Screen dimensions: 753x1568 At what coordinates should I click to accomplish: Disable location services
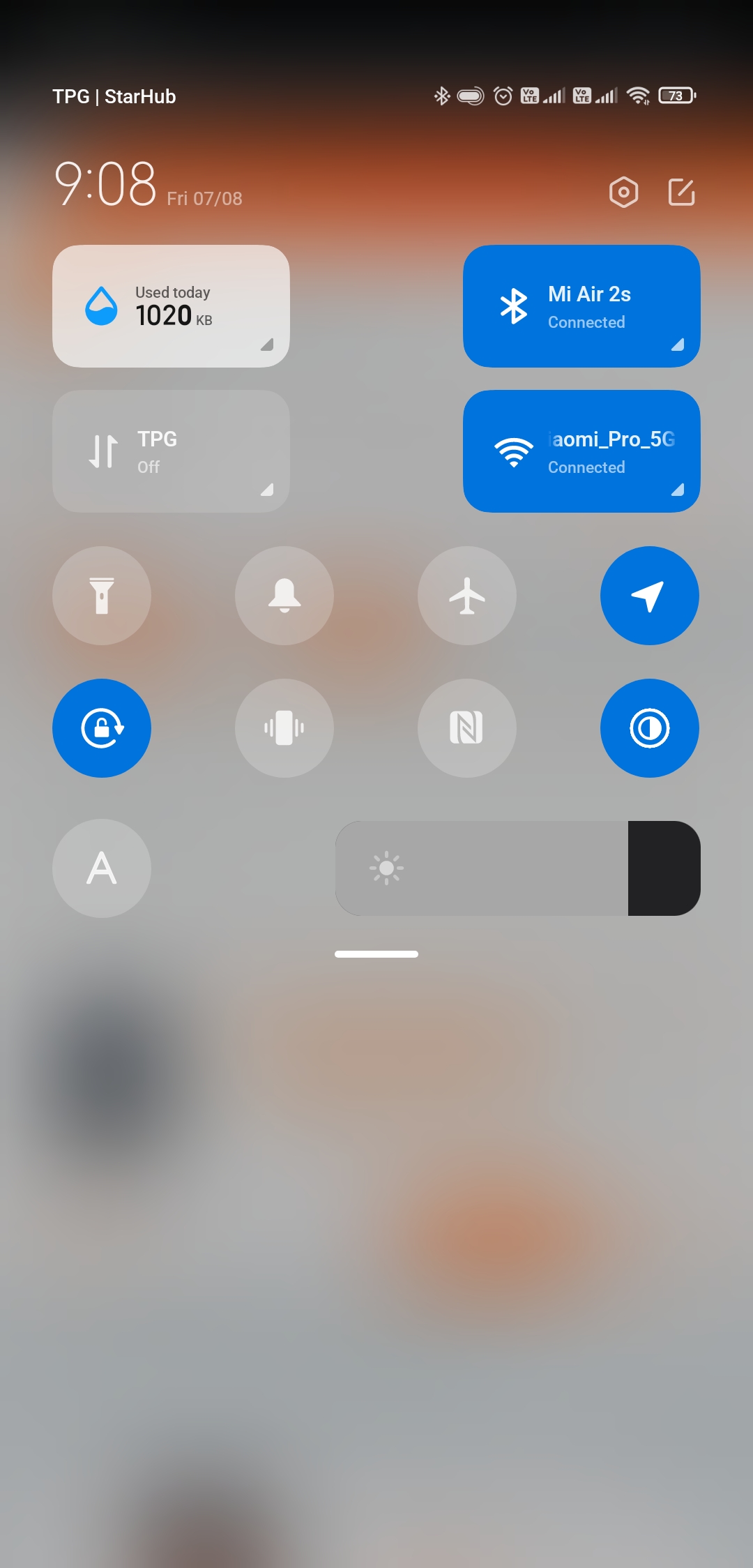point(650,596)
